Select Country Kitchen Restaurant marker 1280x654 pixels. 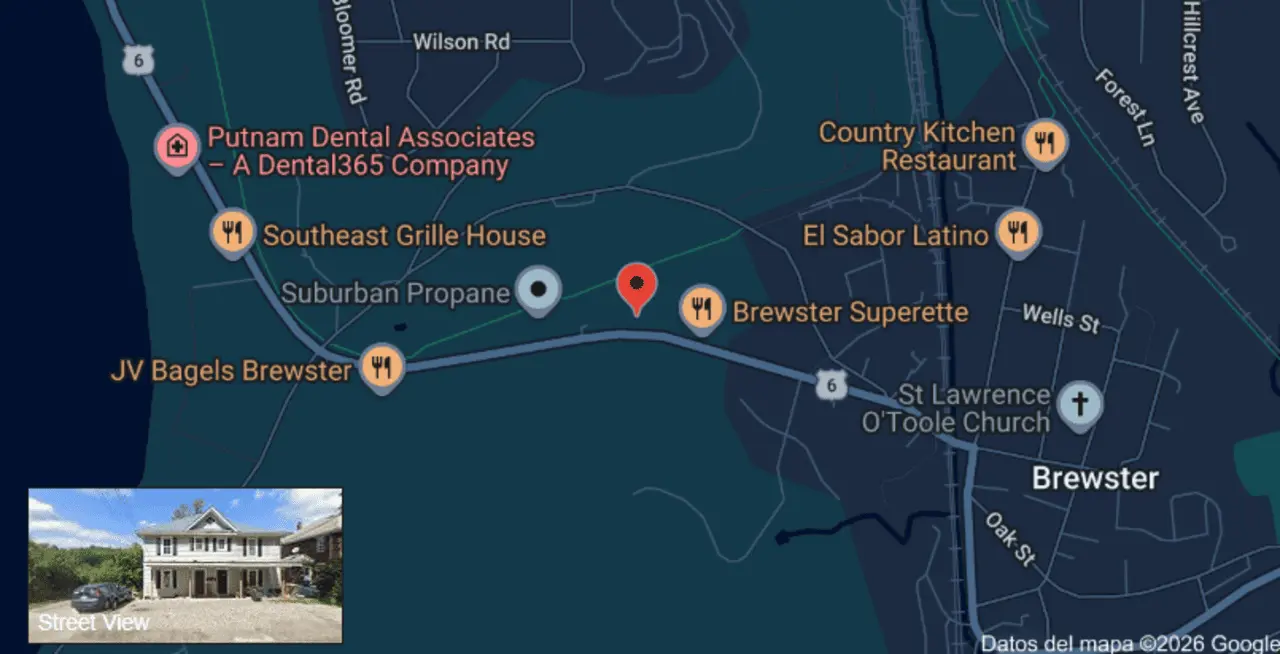tap(1045, 141)
